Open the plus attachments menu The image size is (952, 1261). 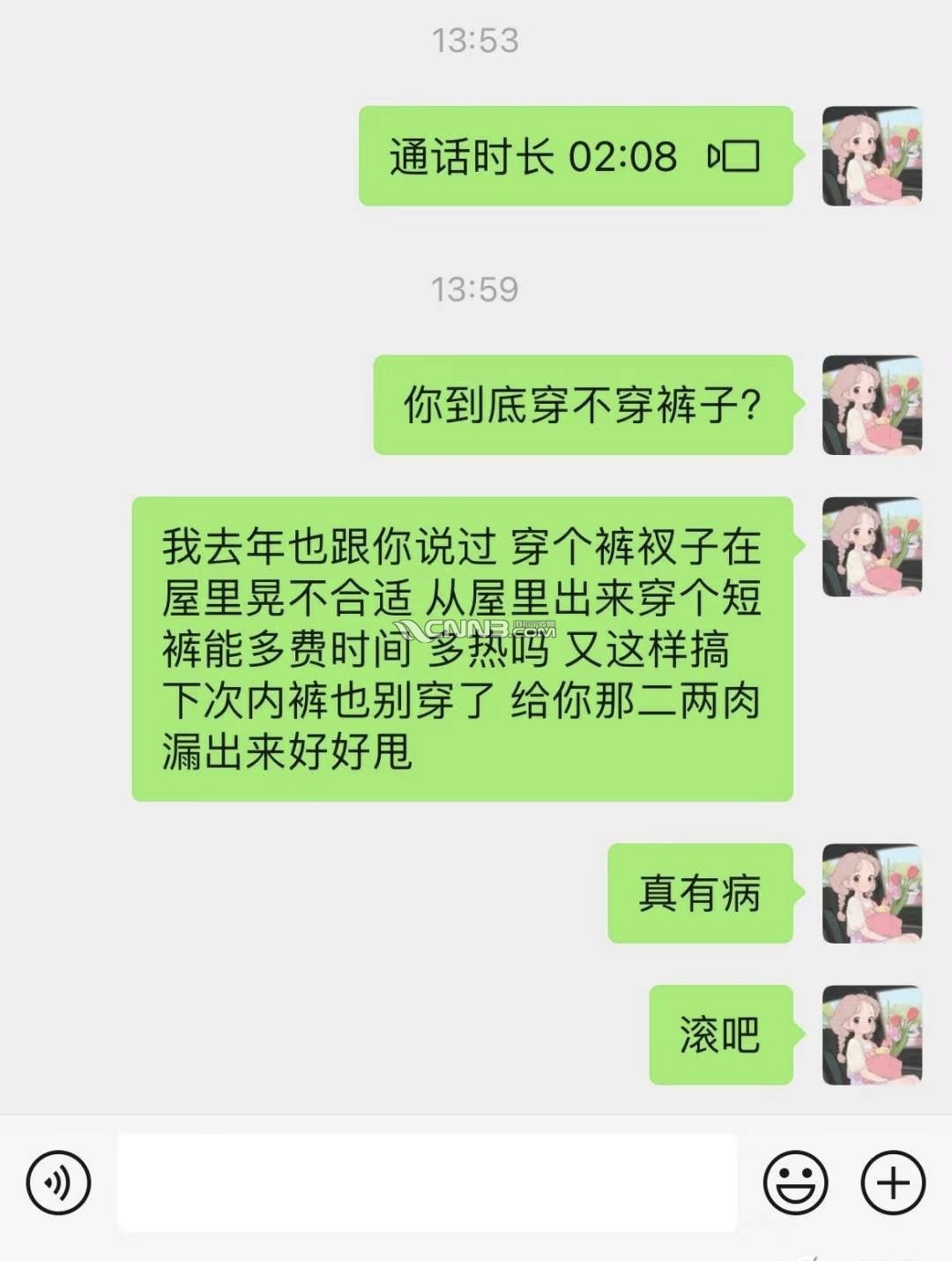[x=892, y=1183]
